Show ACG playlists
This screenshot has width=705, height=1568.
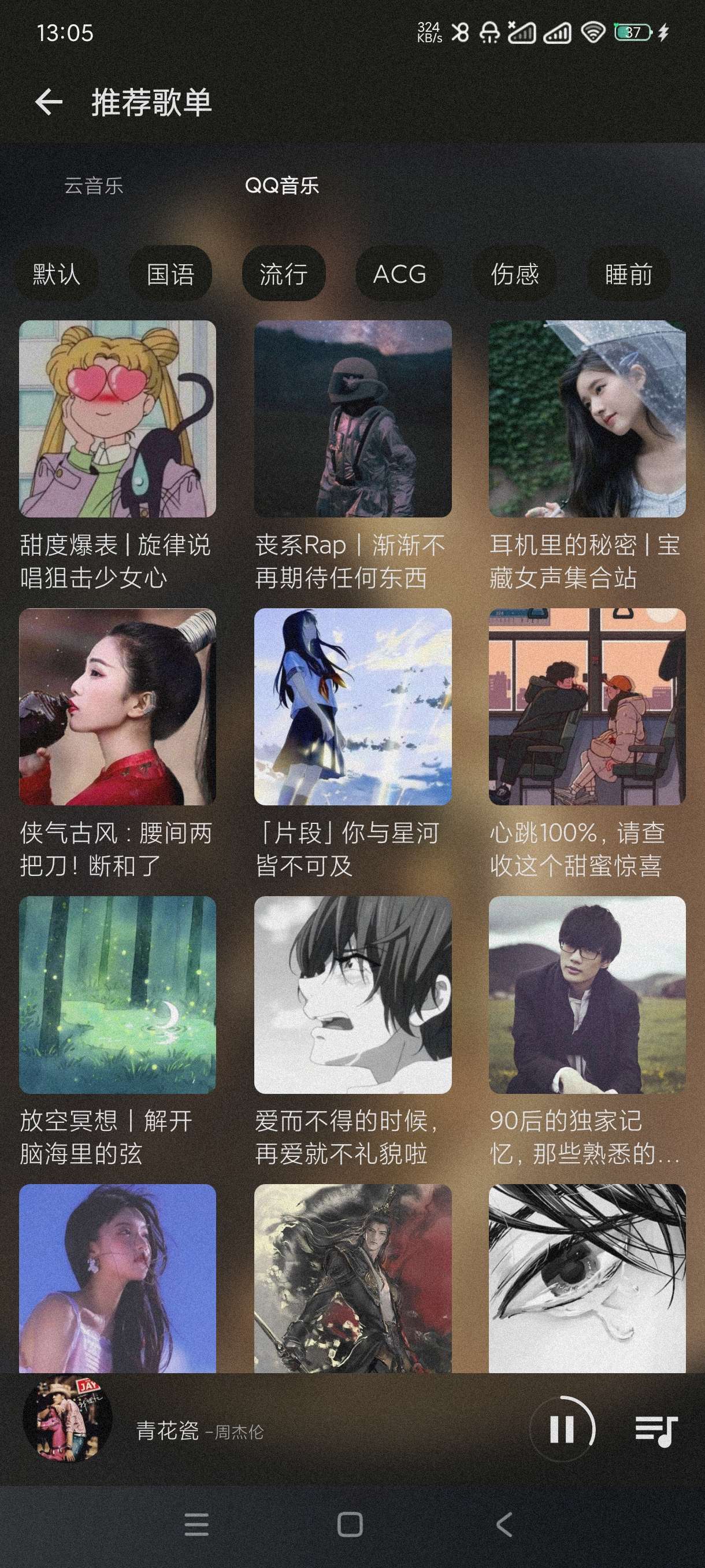click(x=399, y=274)
